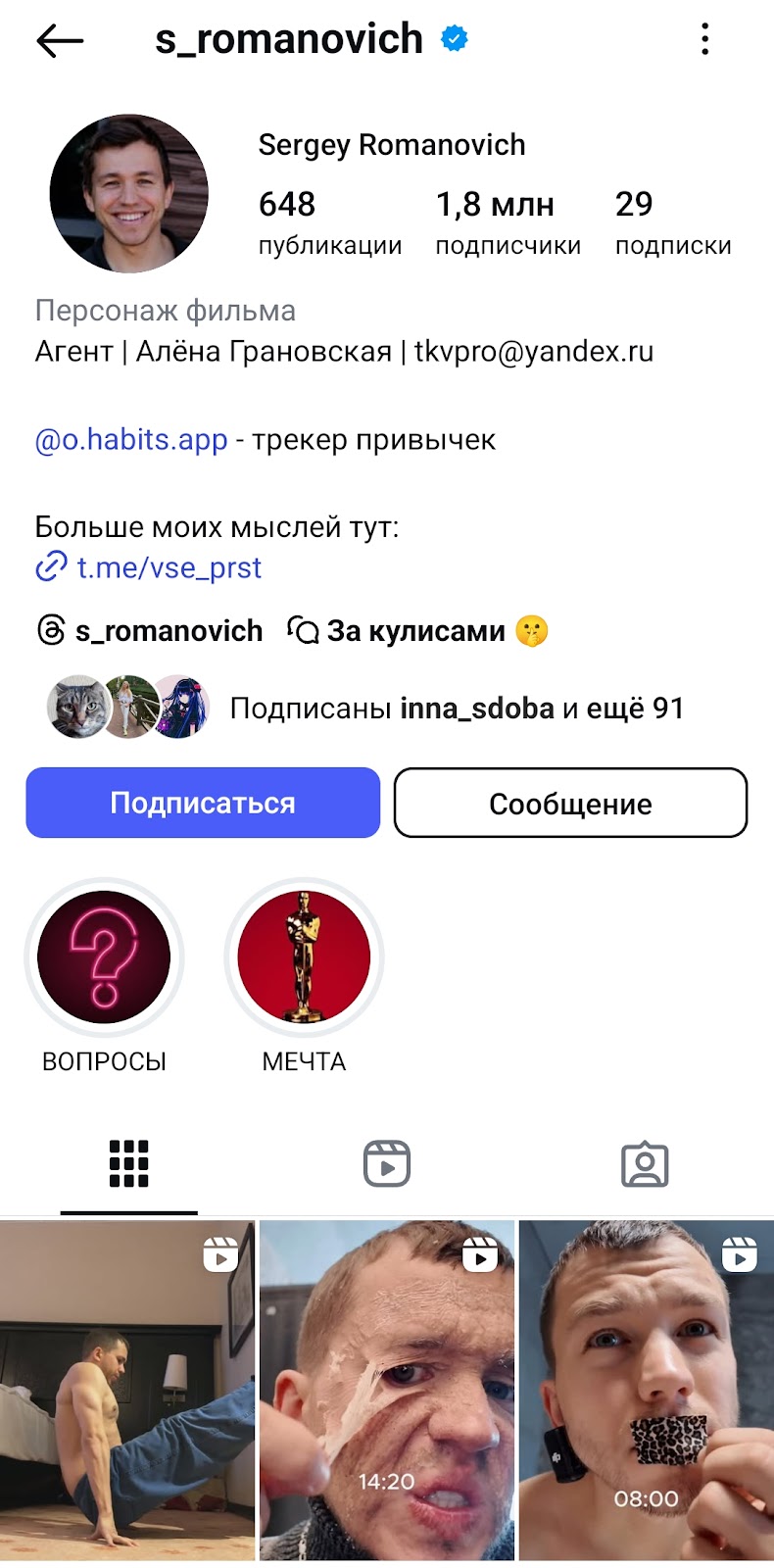This screenshot has height=1568, width=774.
Task: Open the three-dot overflow menu
Action: (704, 40)
